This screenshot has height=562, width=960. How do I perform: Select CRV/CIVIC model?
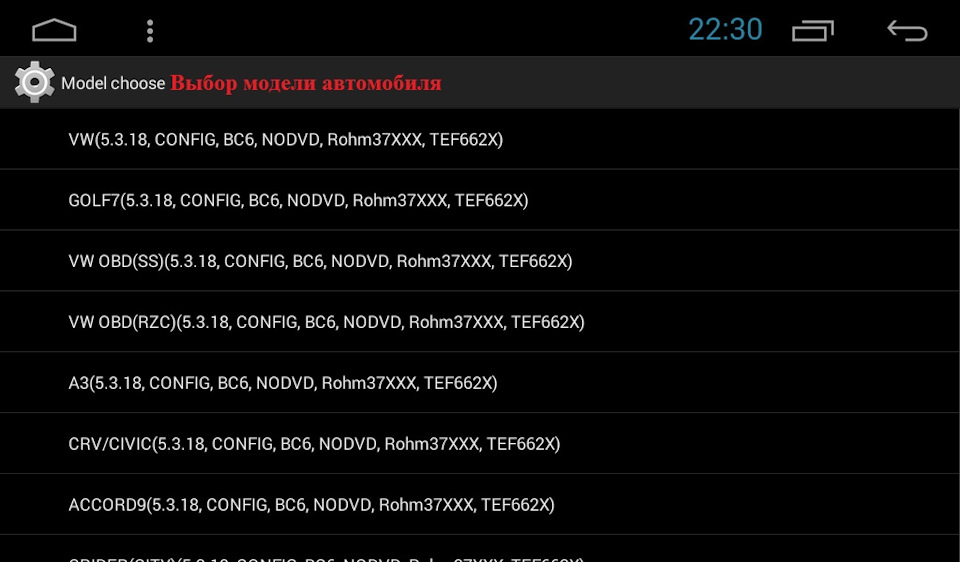pyautogui.click(x=314, y=444)
